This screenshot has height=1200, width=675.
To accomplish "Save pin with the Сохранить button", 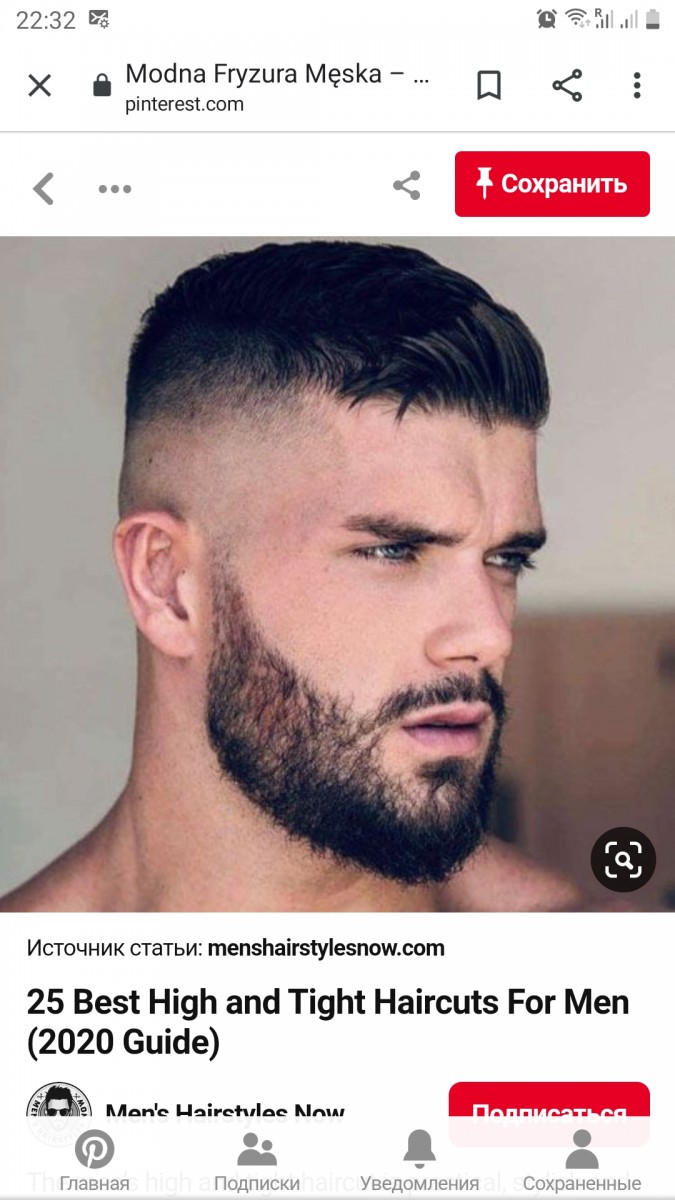I will tap(552, 184).
